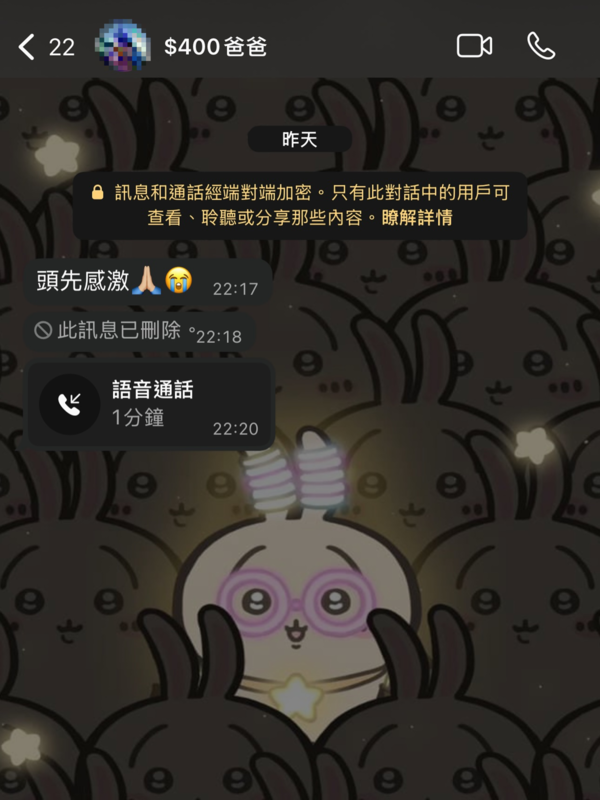600x800 pixels.
Task: Tap 瞭解詳情 in the encryption notice
Action: tap(417, 217)
